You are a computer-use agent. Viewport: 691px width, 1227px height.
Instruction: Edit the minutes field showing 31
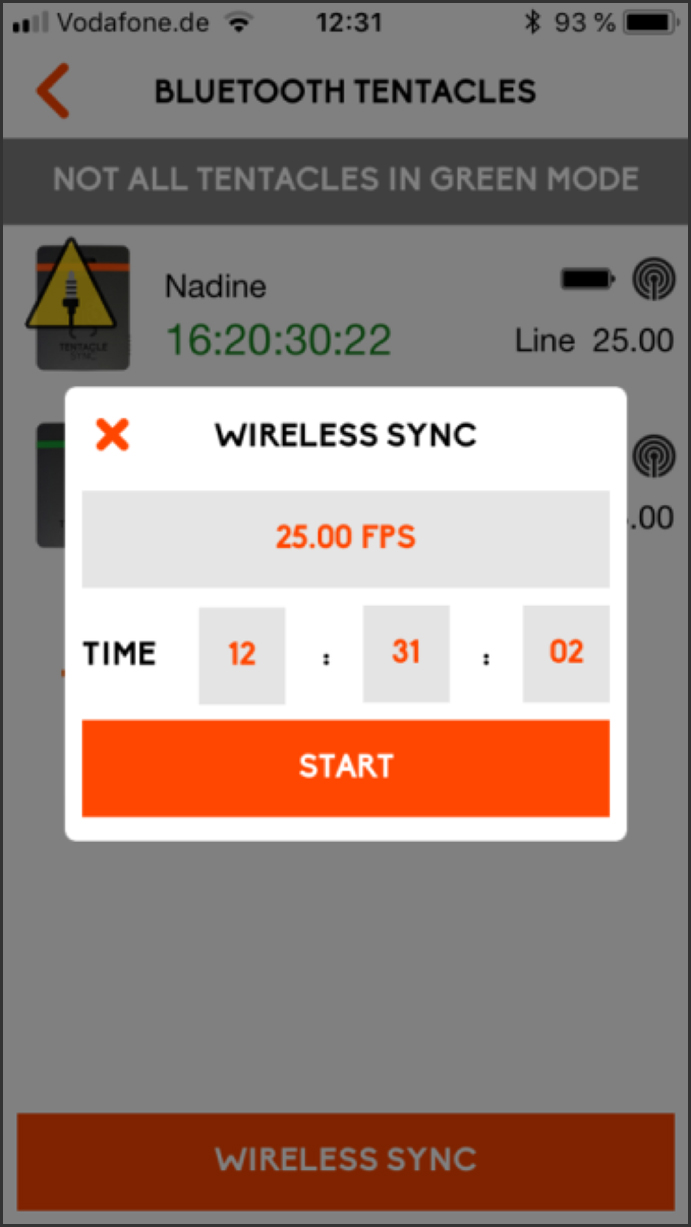point(406,653)
